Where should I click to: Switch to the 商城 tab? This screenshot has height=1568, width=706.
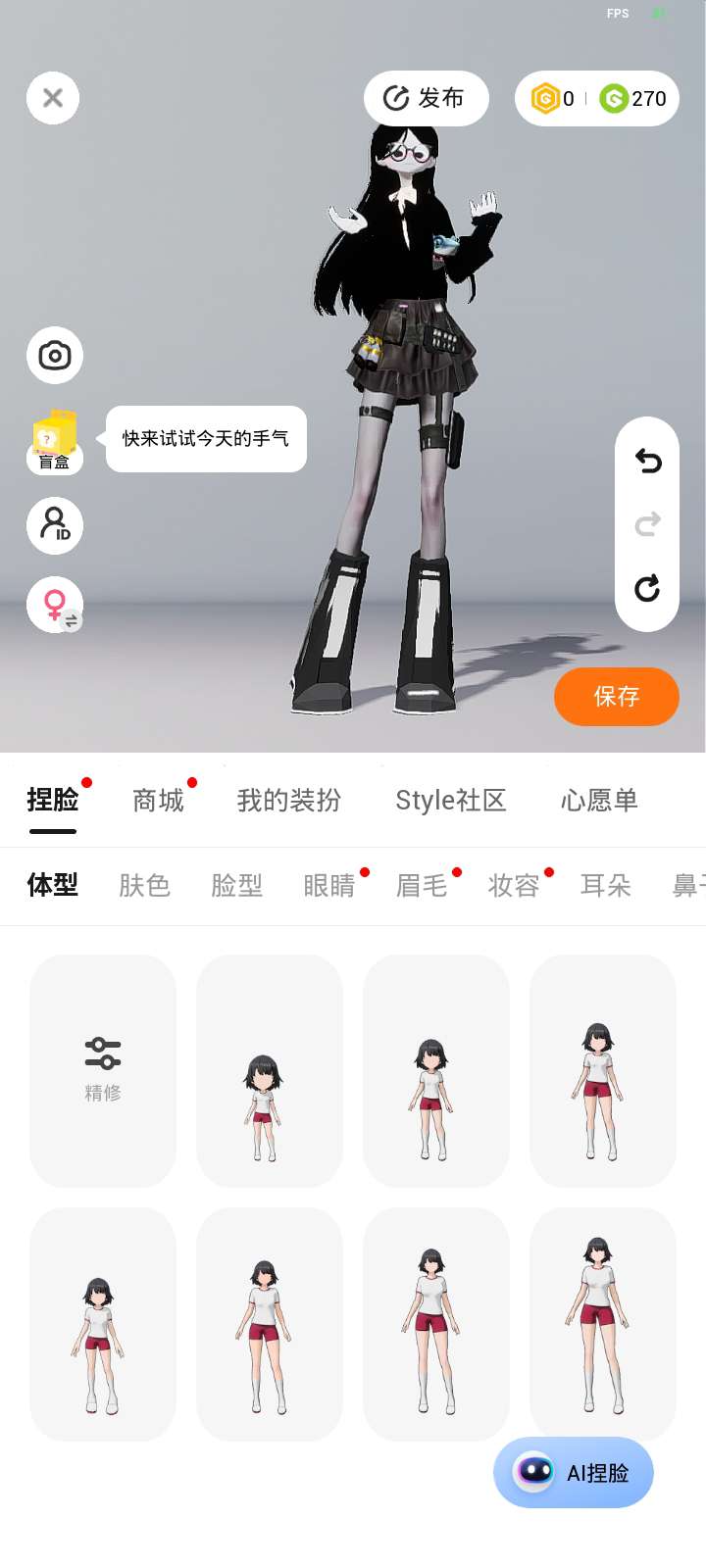coord(159,801)
